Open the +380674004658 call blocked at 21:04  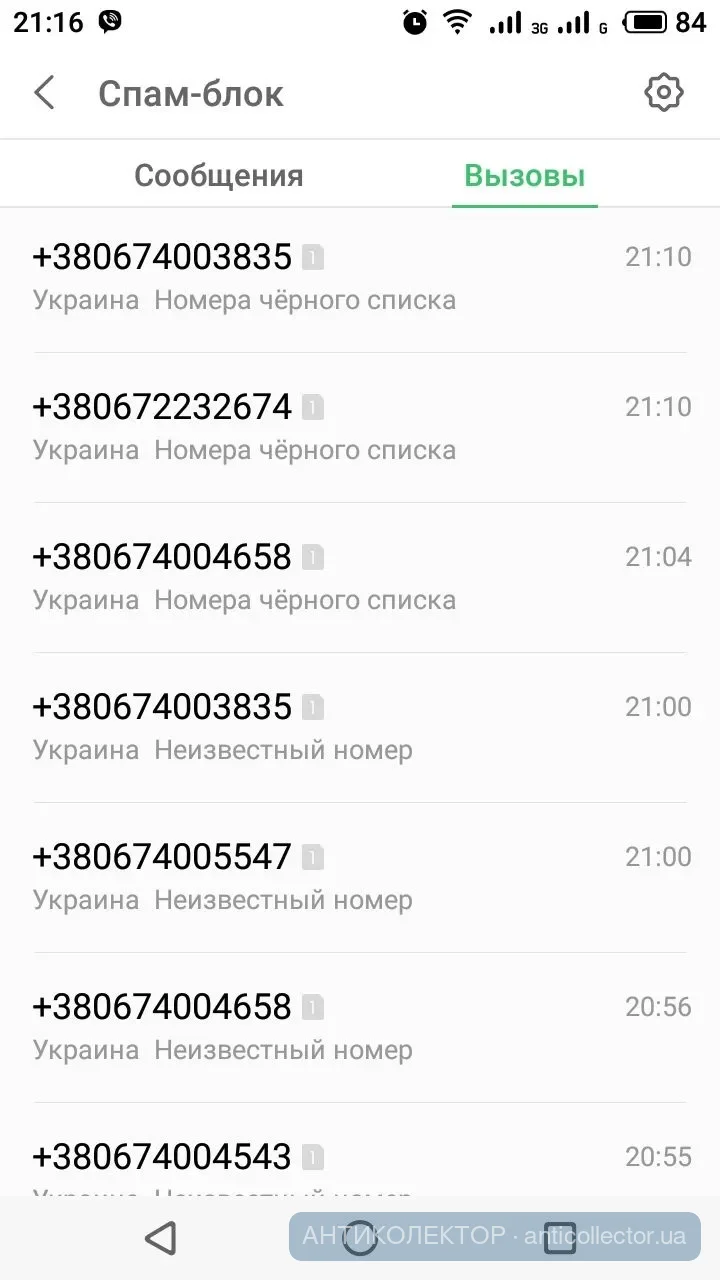tap(360, 577)
